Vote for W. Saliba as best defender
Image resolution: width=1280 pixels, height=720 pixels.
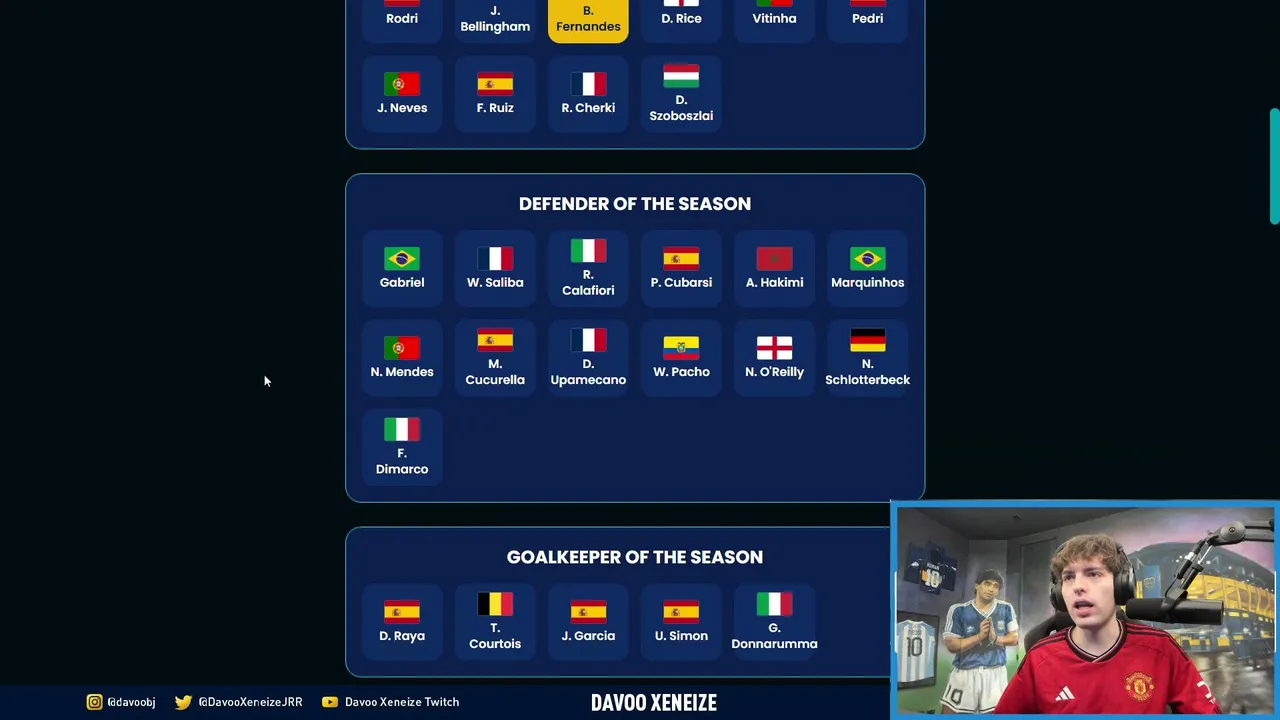(495, 268)
